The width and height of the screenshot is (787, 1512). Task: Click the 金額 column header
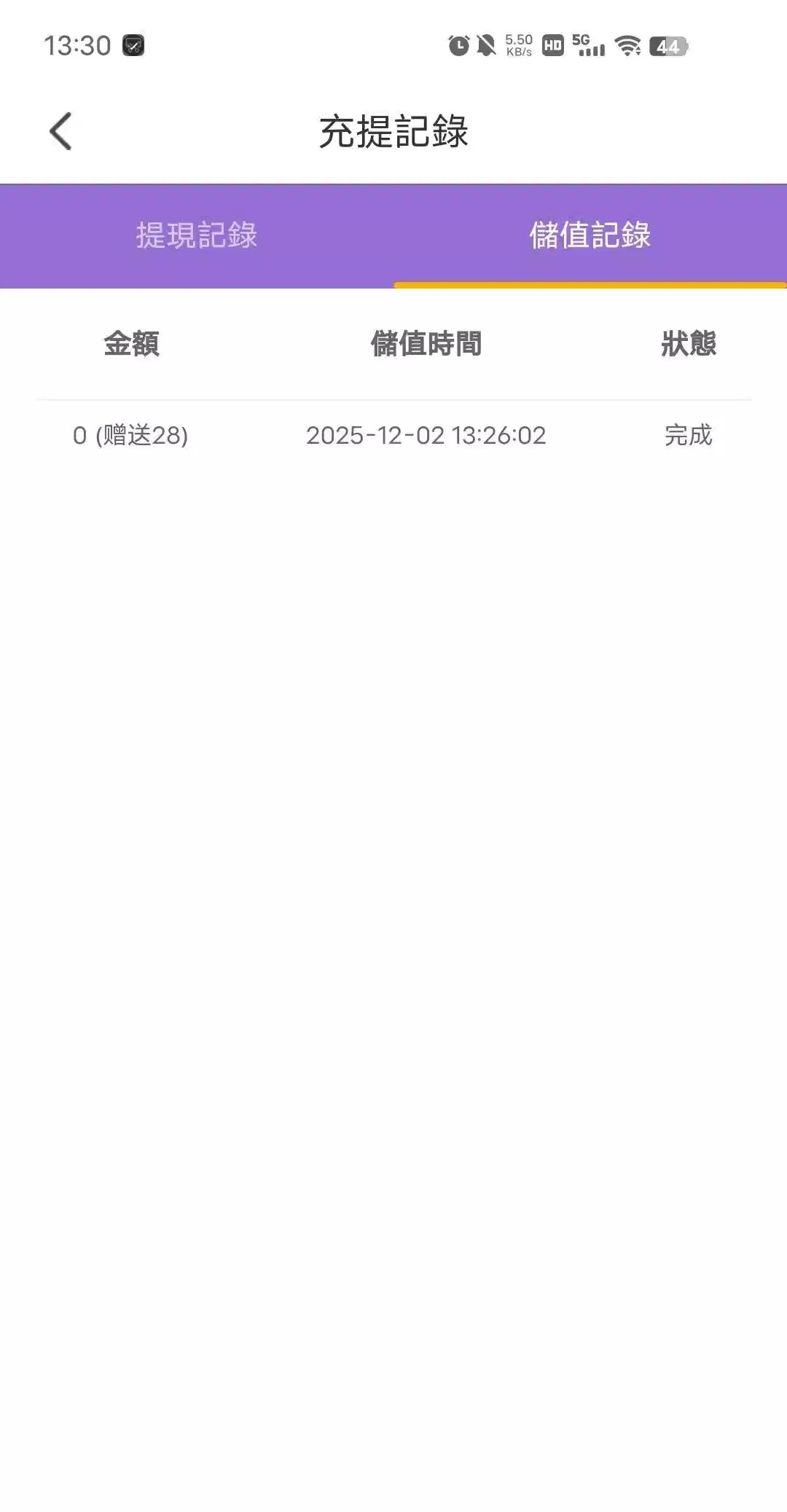point(132,345)
